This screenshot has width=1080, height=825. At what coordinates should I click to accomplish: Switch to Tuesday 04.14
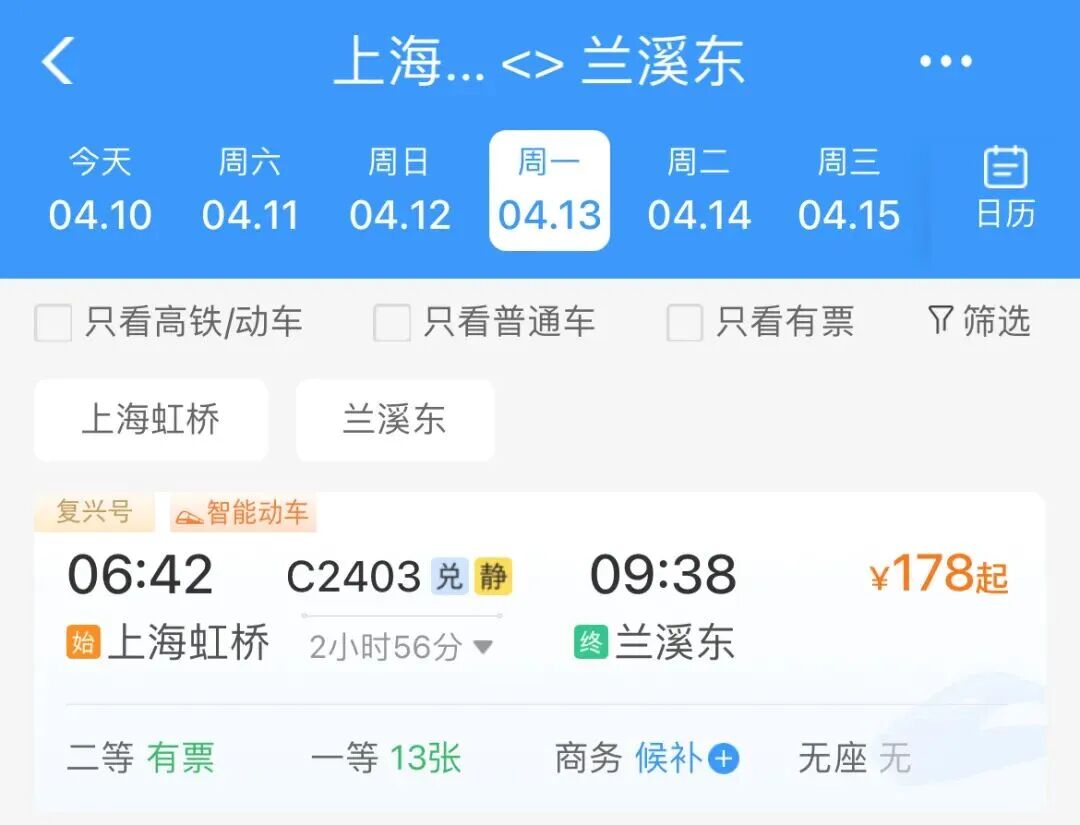pos(699,190)
